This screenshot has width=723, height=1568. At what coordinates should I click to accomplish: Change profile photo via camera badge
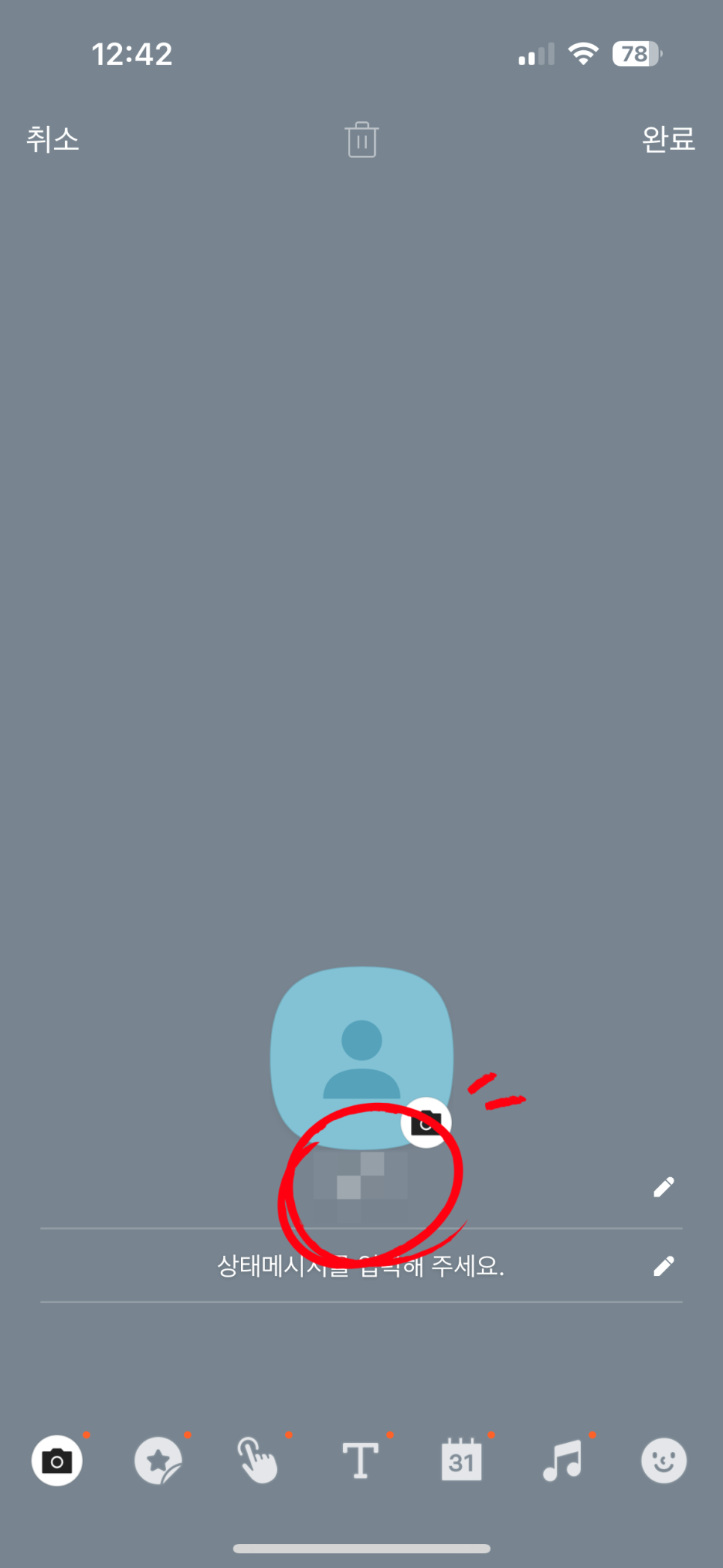tap(426, 1122)
